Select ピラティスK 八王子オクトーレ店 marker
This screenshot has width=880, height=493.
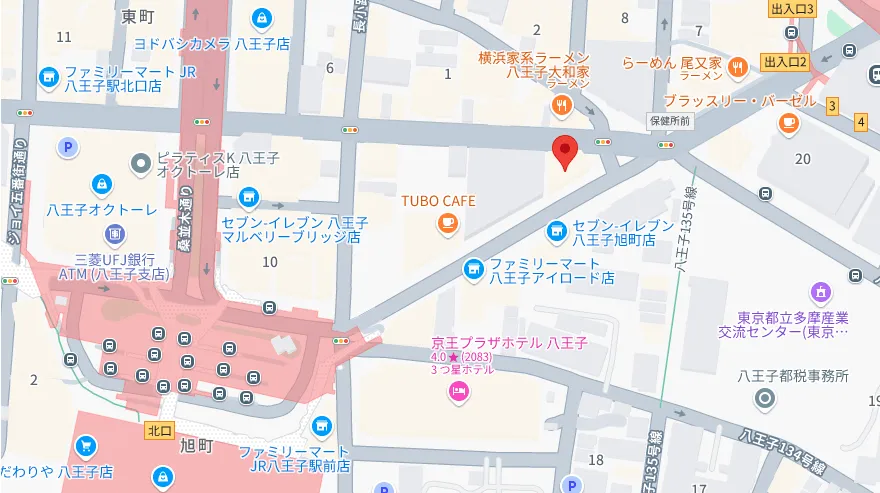143,160
